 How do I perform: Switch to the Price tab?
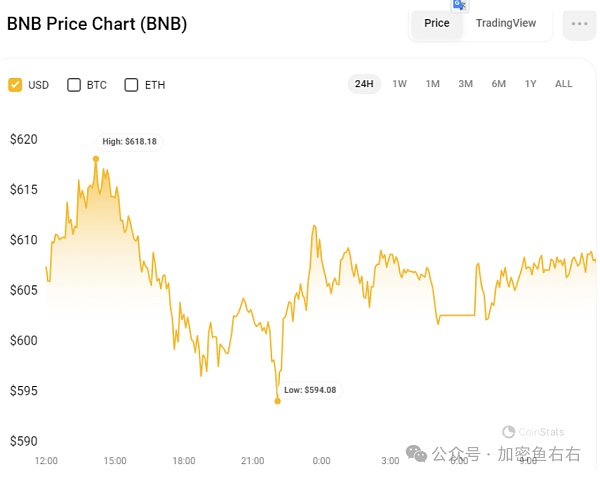437,23
